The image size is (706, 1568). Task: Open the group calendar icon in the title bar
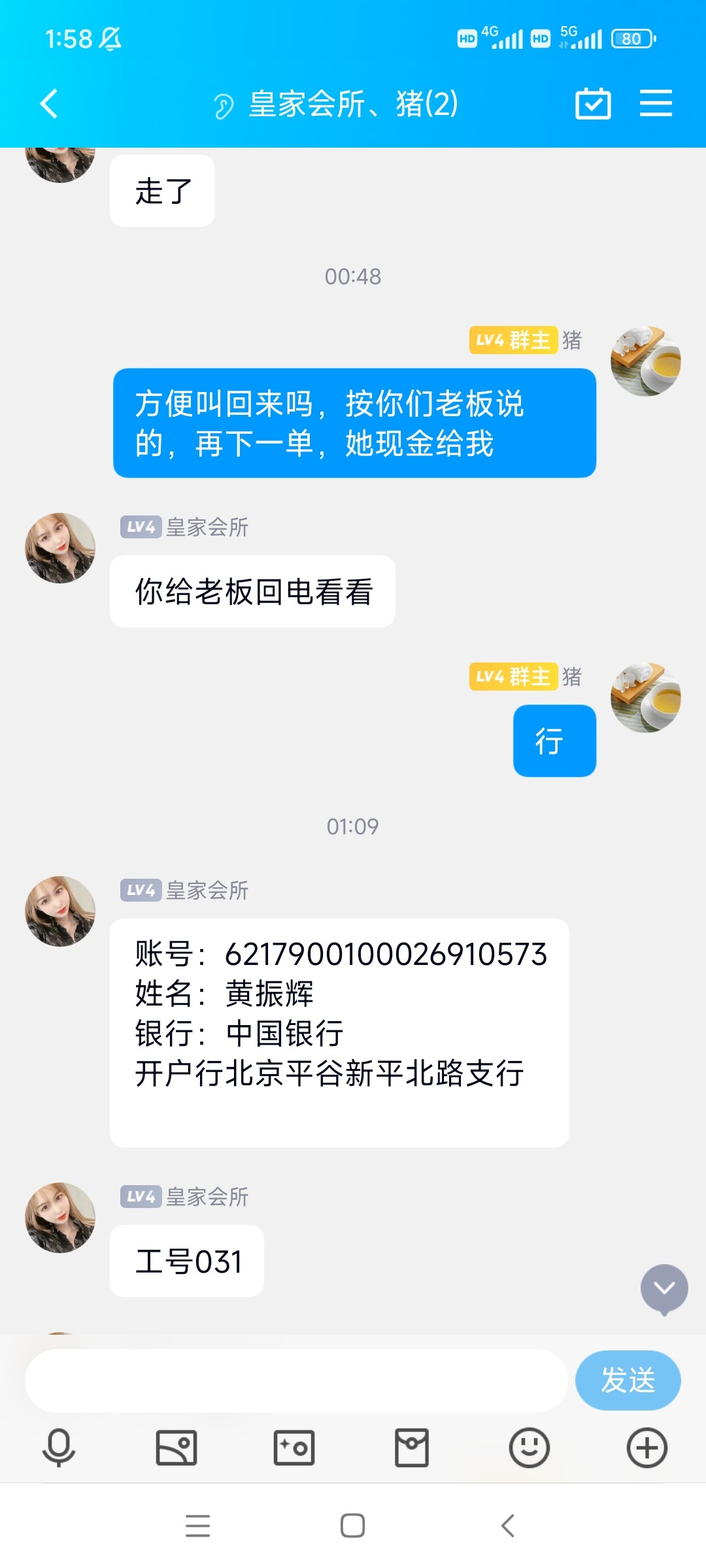[x=592, y=103]
